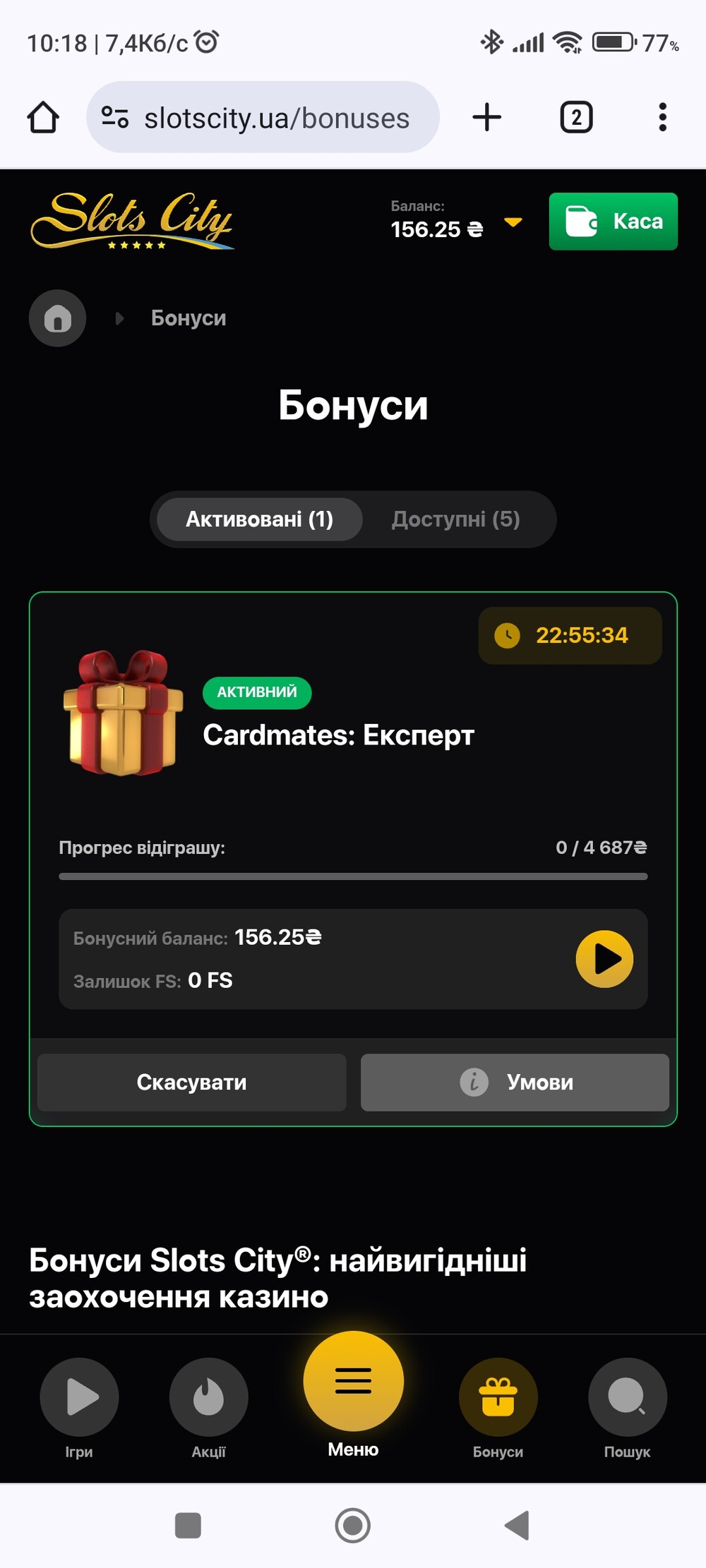Play with the Cardmates bonus balance

pyautogui.click(x=604, y=959)
